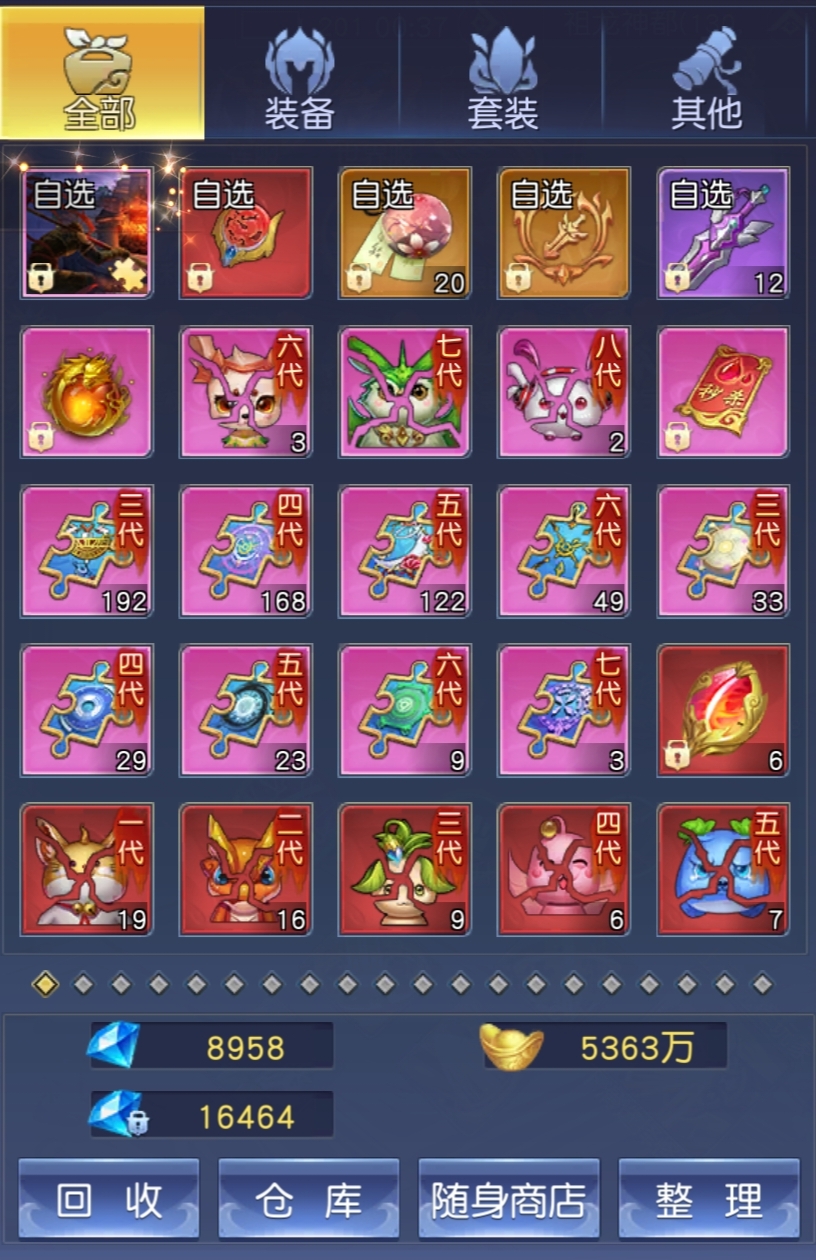Select the 自选 item with count 20

pyautogui.click(x=405, y=233)
